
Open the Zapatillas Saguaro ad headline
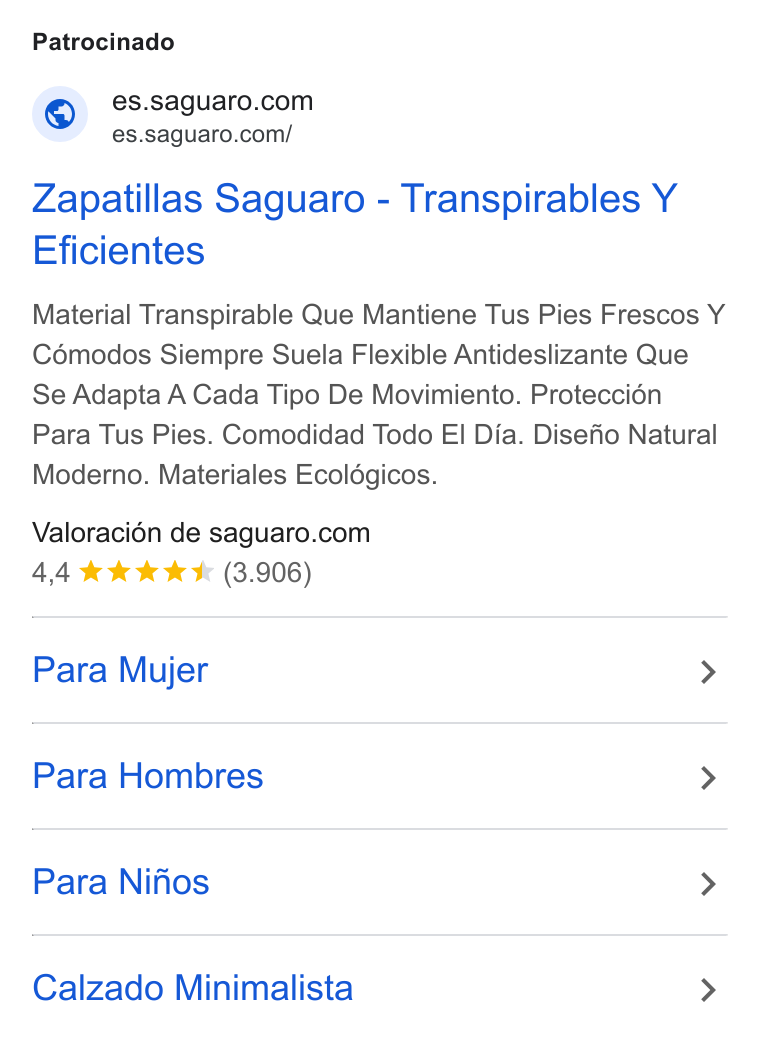(355, 224)
